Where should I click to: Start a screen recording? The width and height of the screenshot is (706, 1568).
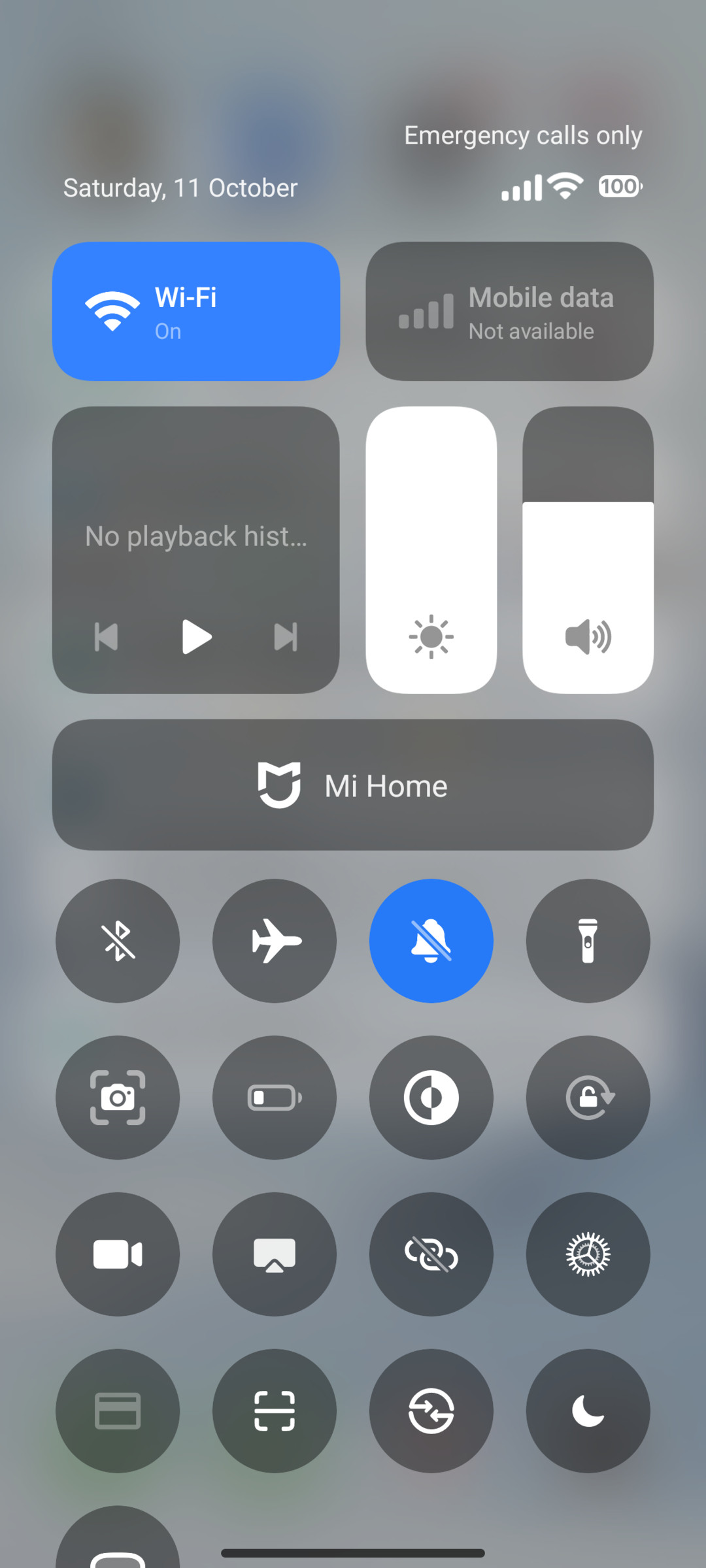pyautogui.click(x=118, y=1253)
